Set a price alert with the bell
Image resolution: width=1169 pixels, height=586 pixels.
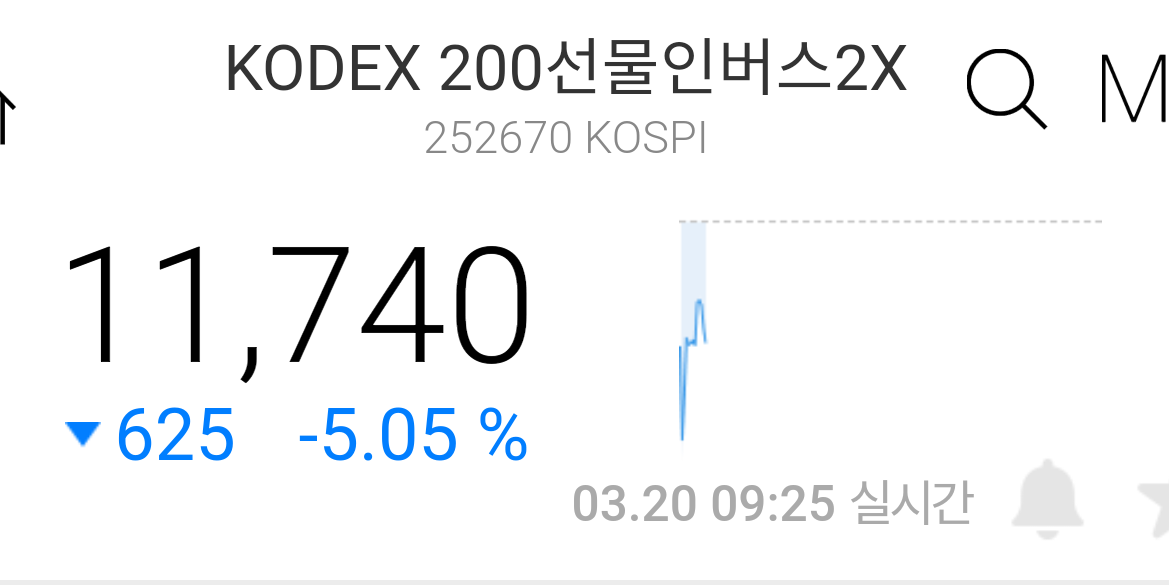tap(1047, 500)
